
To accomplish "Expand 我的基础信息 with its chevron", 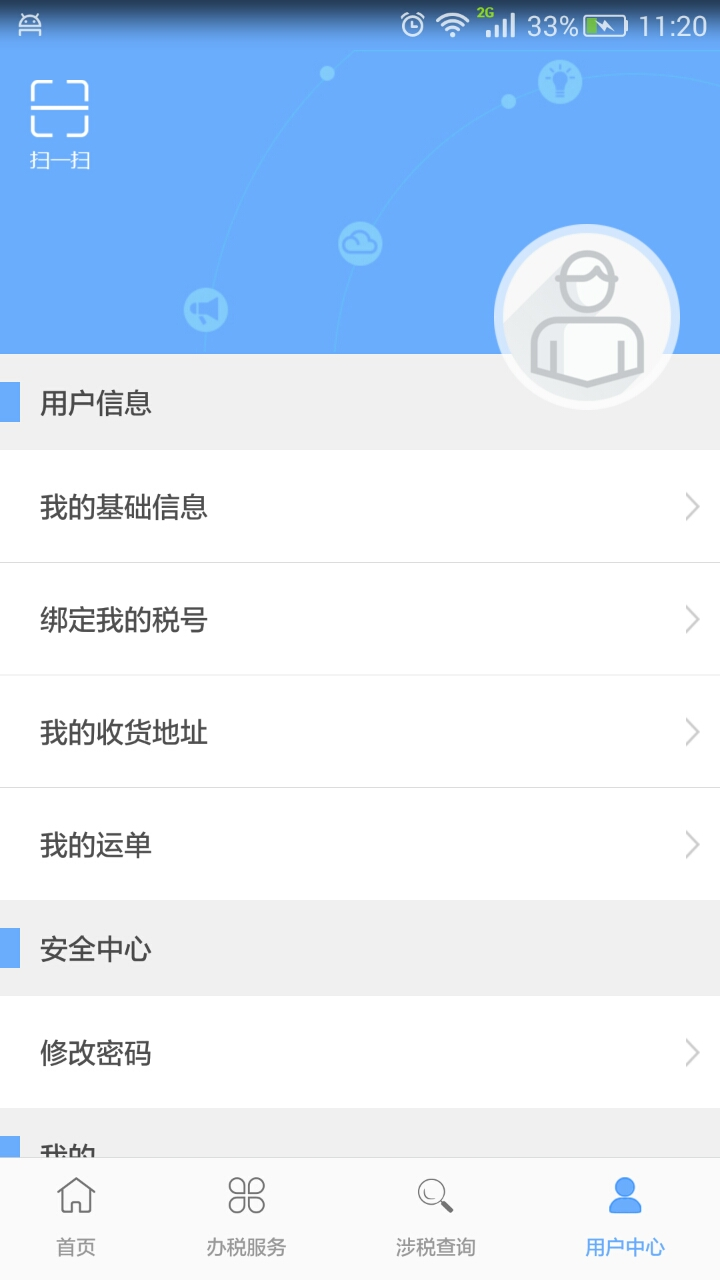I will 691,507.
